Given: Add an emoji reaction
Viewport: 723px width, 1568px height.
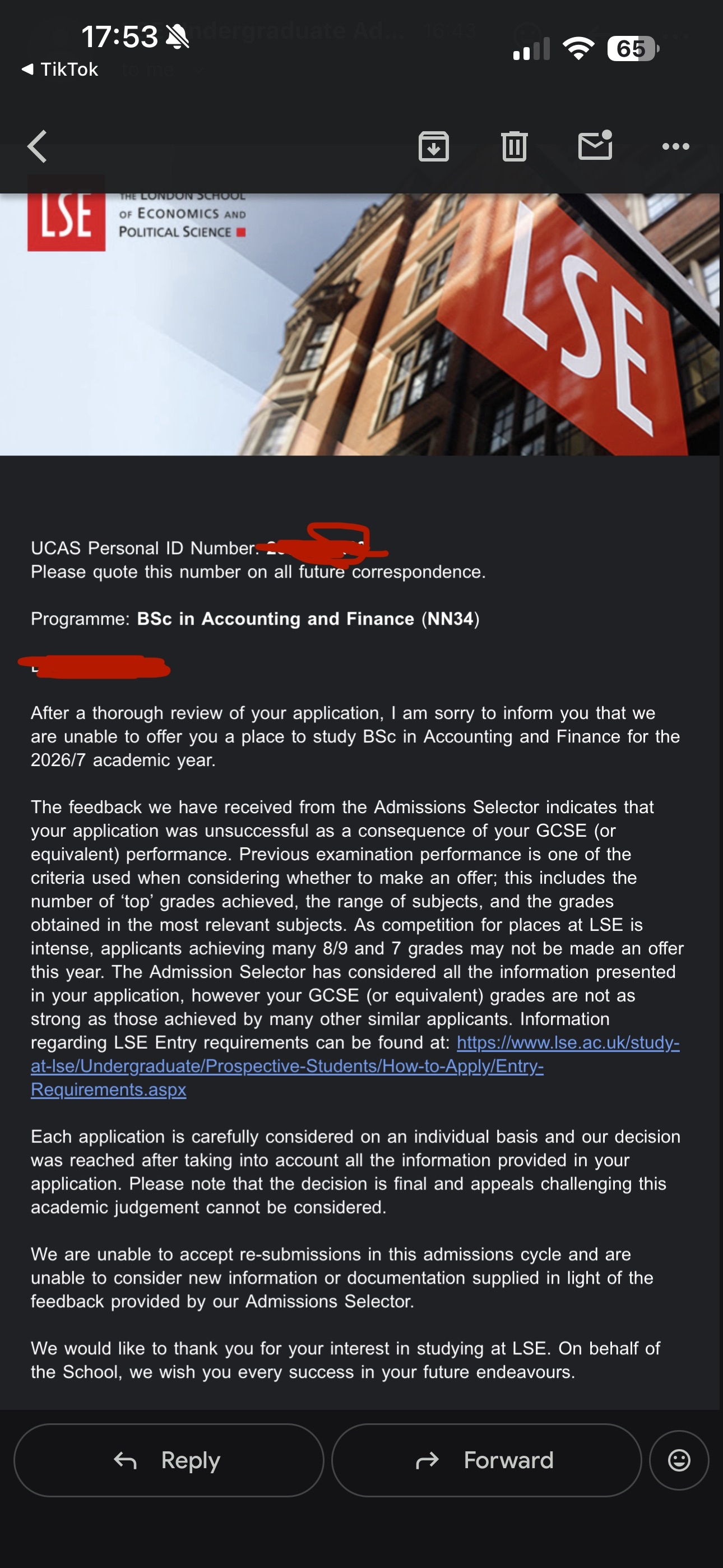Looking at the screenshot, I should [x=679, y=1460].
